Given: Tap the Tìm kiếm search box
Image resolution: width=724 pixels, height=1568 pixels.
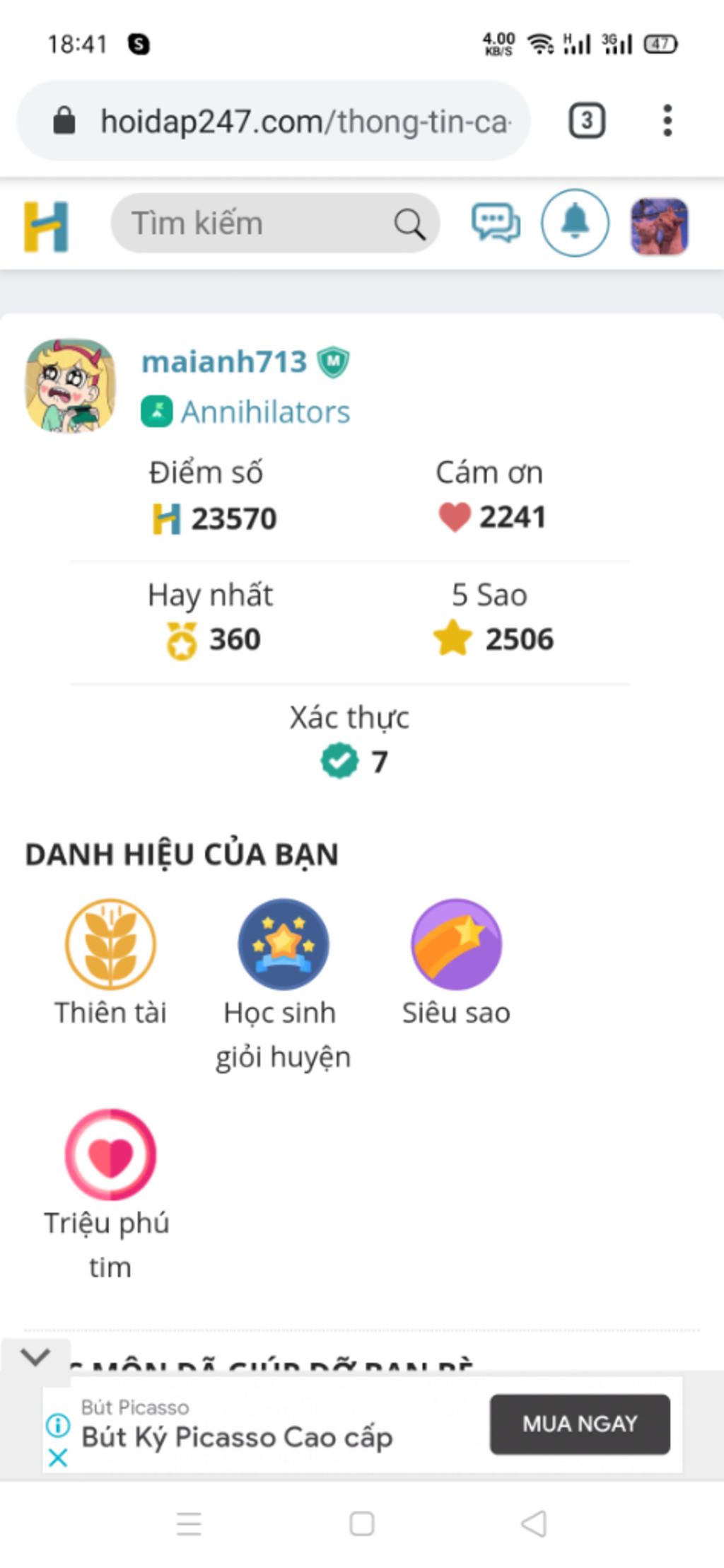Looking at the screenshot, I should [255, 223].
